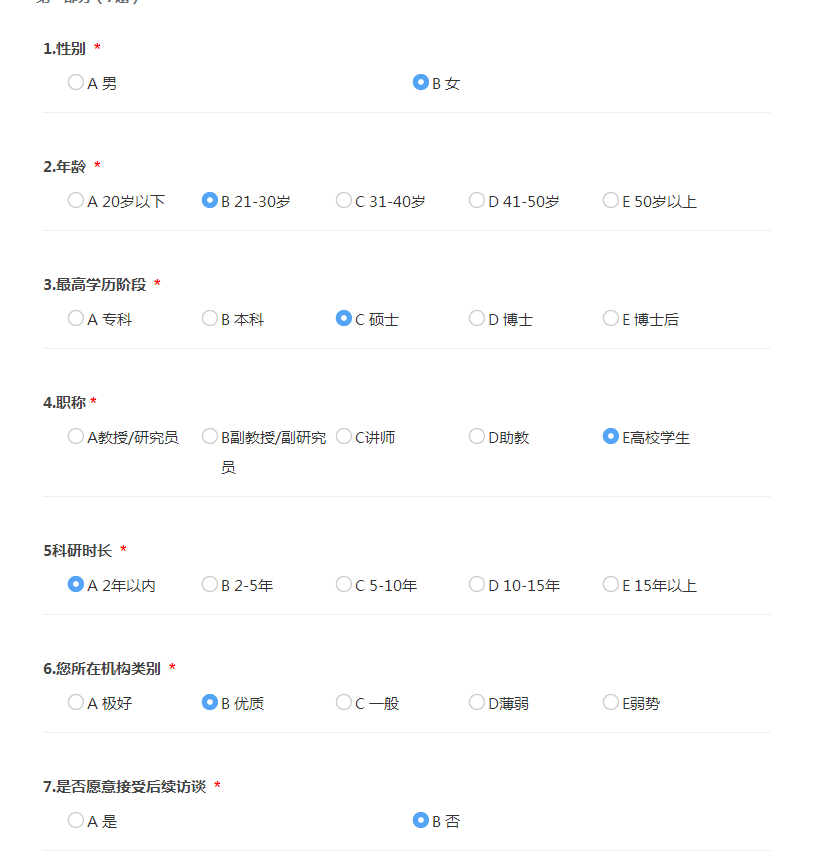
Task: Choose title A教授/研究员
Action: click(x=76, y=437)
